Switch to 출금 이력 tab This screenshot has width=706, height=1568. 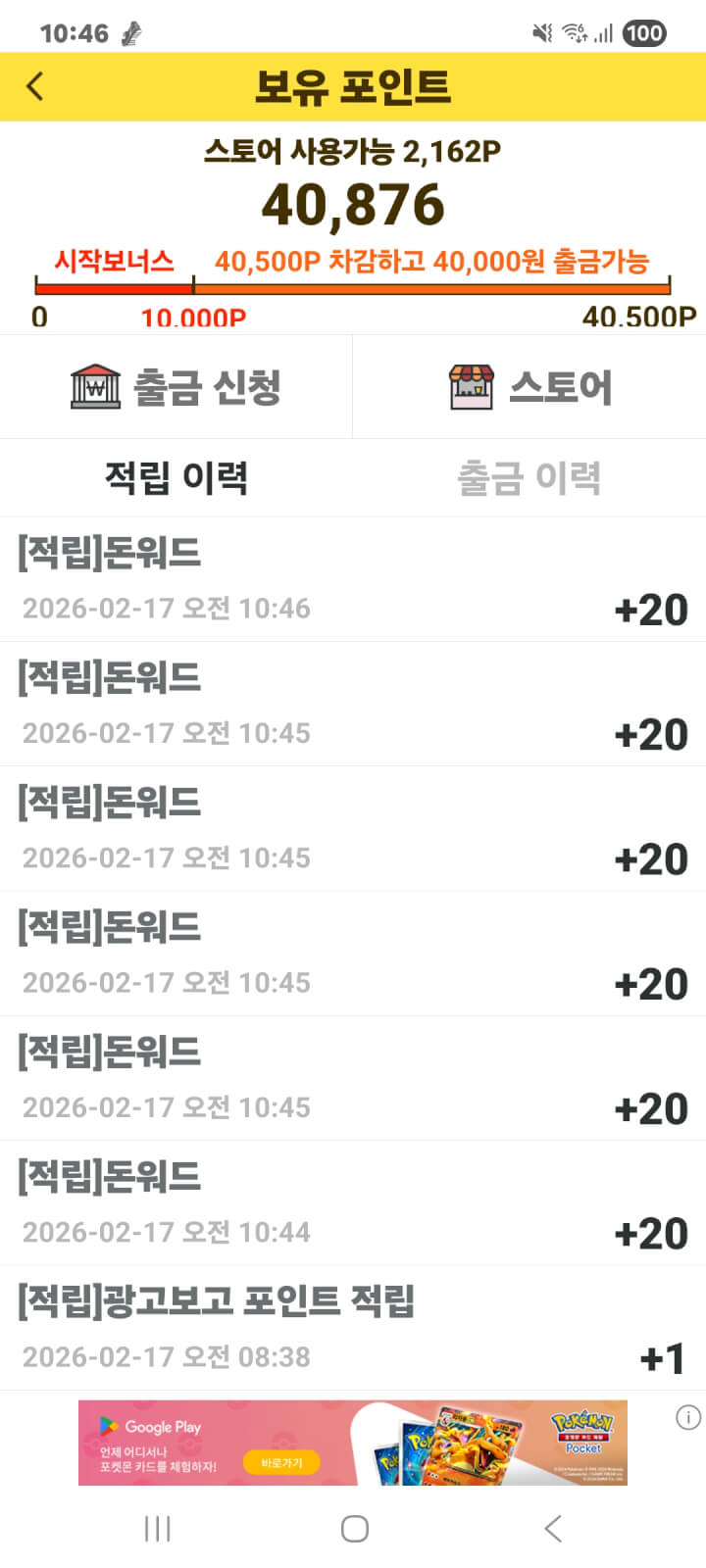pyautogui.click(x=529, y=478)
